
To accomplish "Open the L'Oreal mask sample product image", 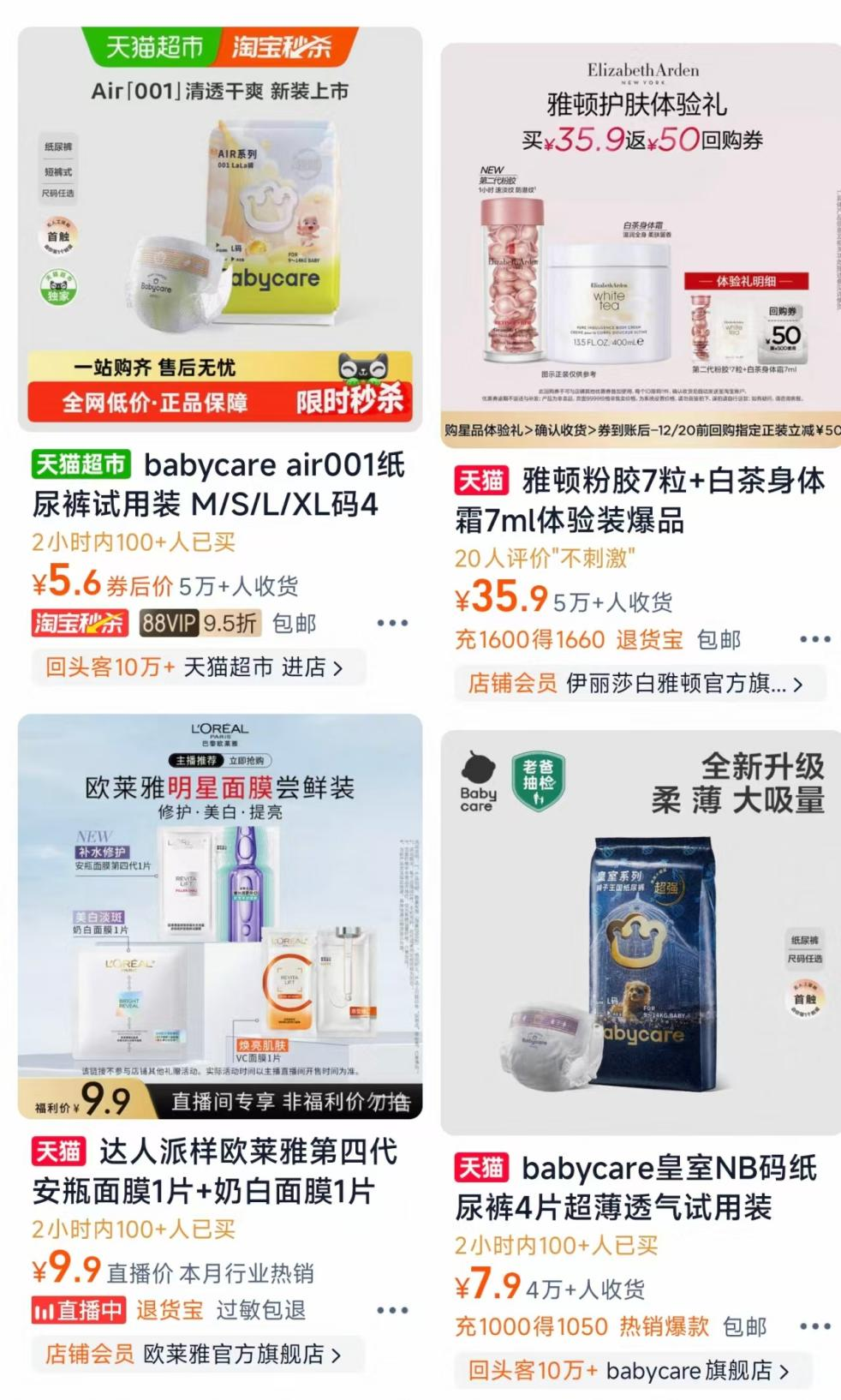I will 220,915.
